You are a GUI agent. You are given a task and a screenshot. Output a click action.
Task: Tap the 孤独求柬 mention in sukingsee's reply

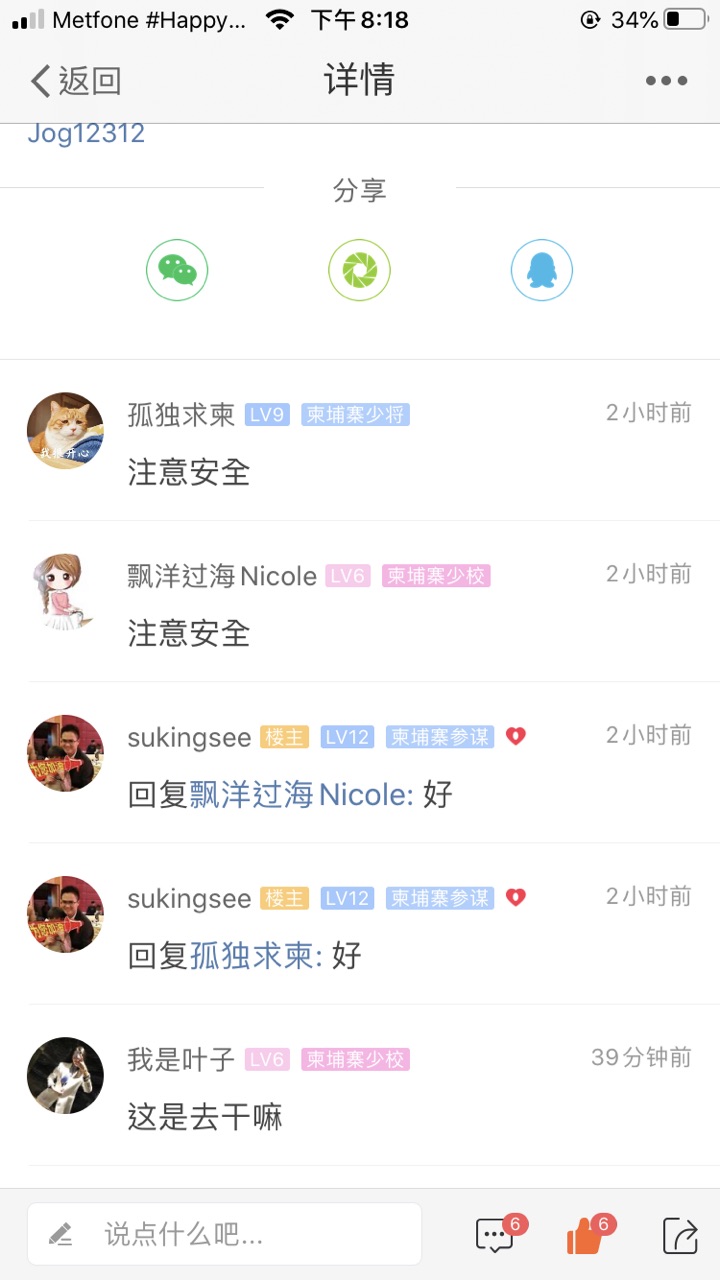click(255, 956)
